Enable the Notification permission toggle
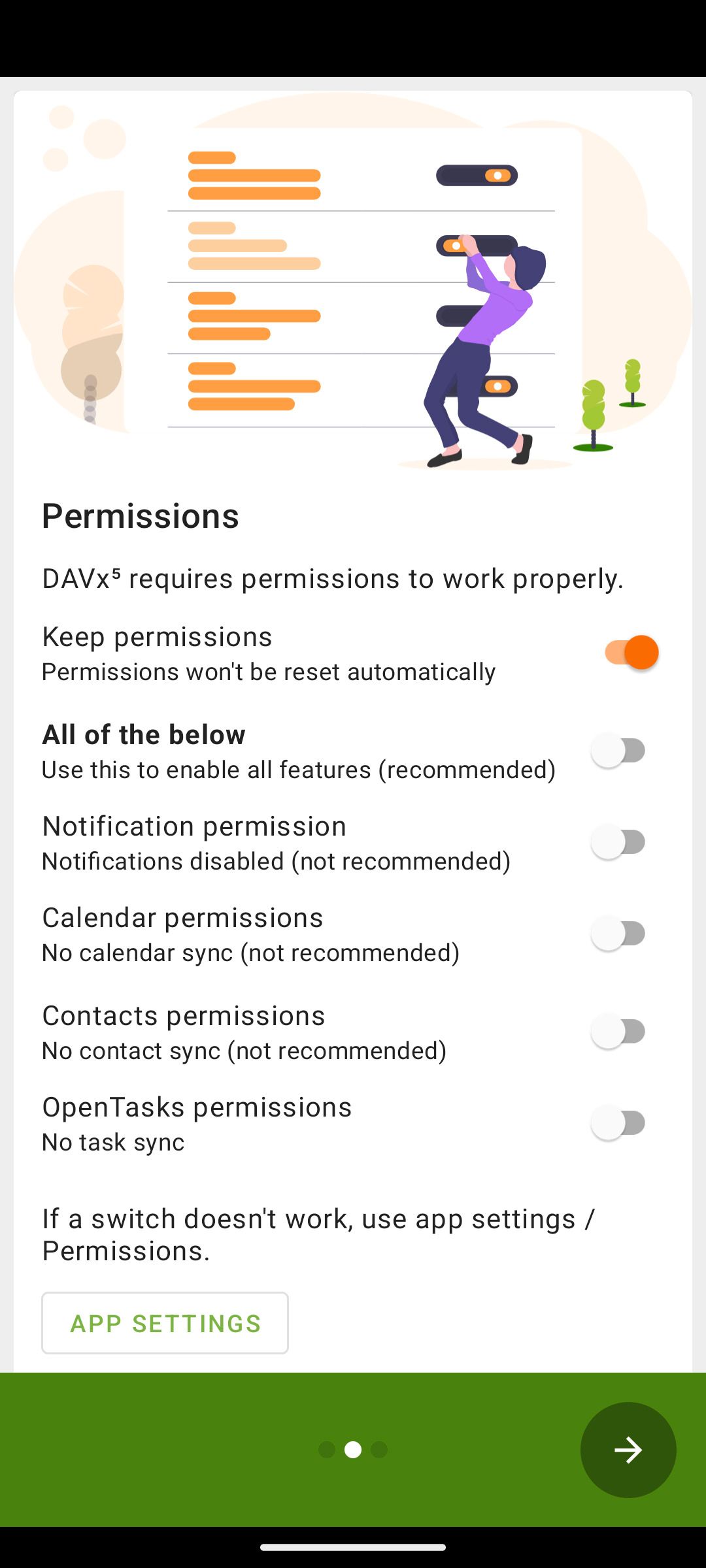Image resolution: width=706 pixels, height=1568 pixels. tap(617, 841)
